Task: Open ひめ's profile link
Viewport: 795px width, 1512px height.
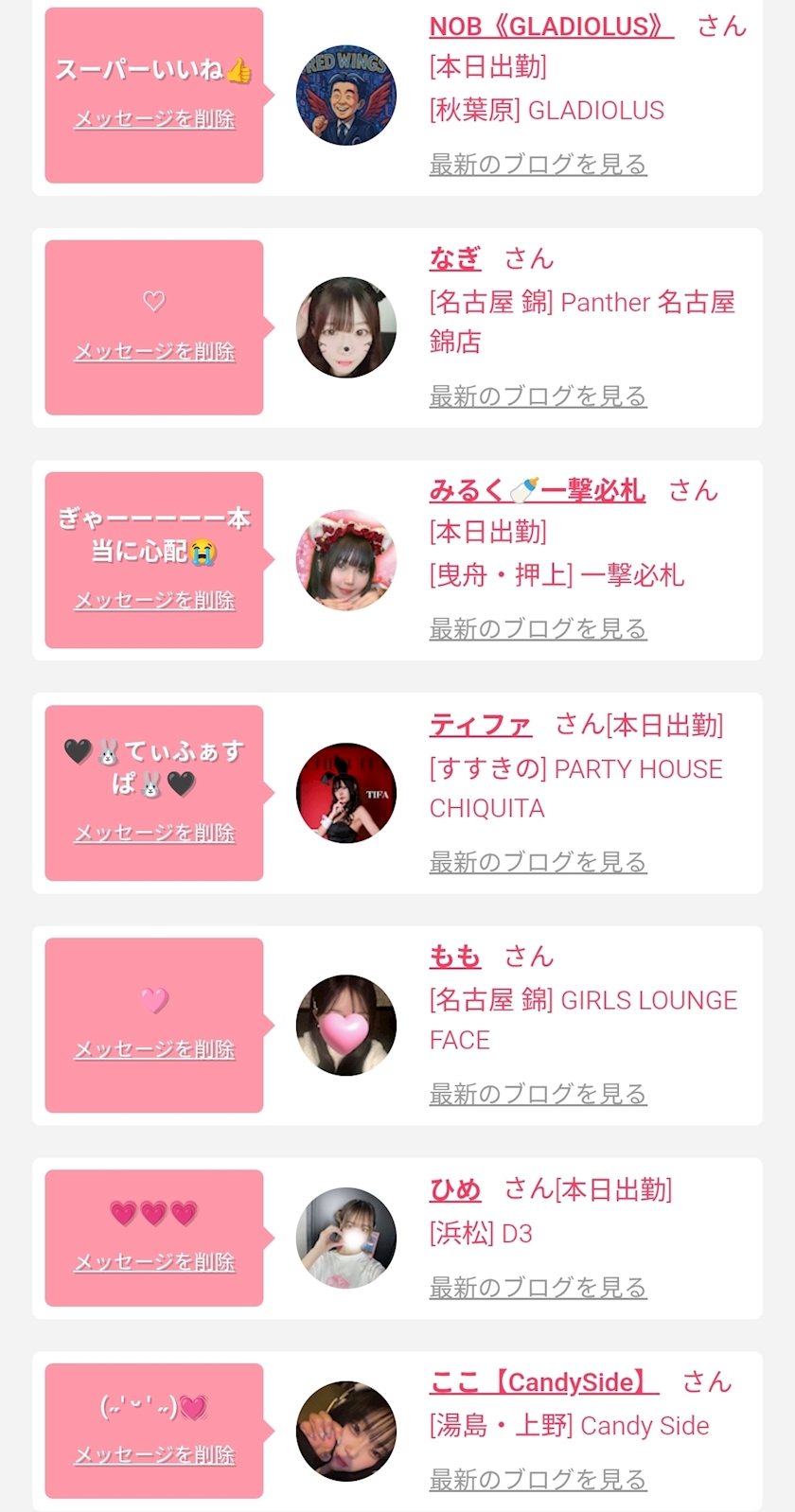Action: pyautogui.click(x=455, y=1189)
